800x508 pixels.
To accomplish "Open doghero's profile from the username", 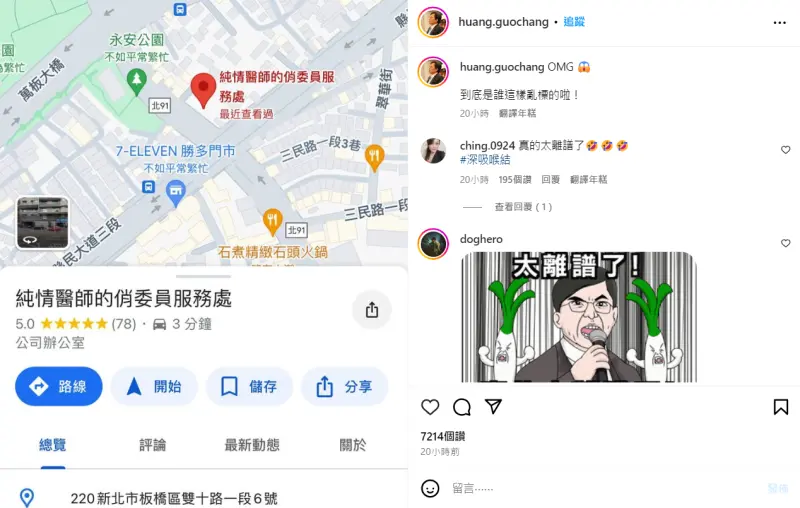I will (481, 239).
